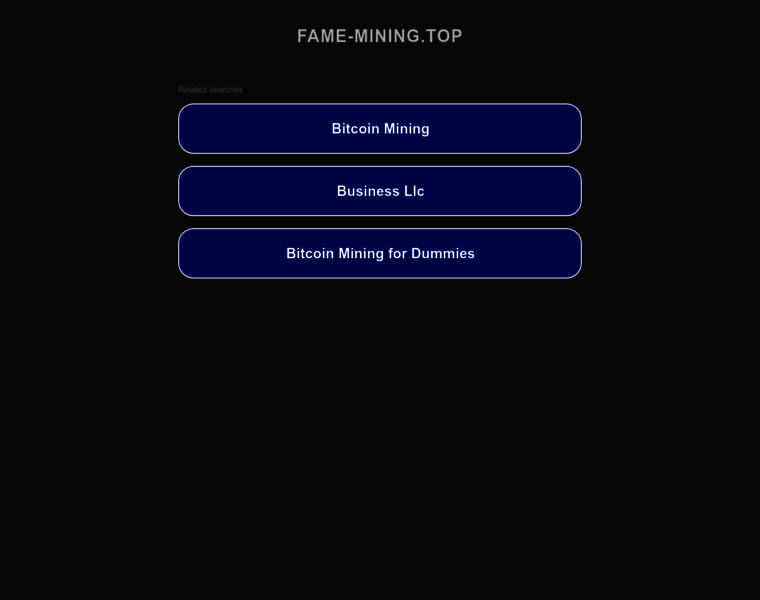Tap Bitcoin Mining for Dummies
The image size is (760, 600).
(x=380, y=253)
